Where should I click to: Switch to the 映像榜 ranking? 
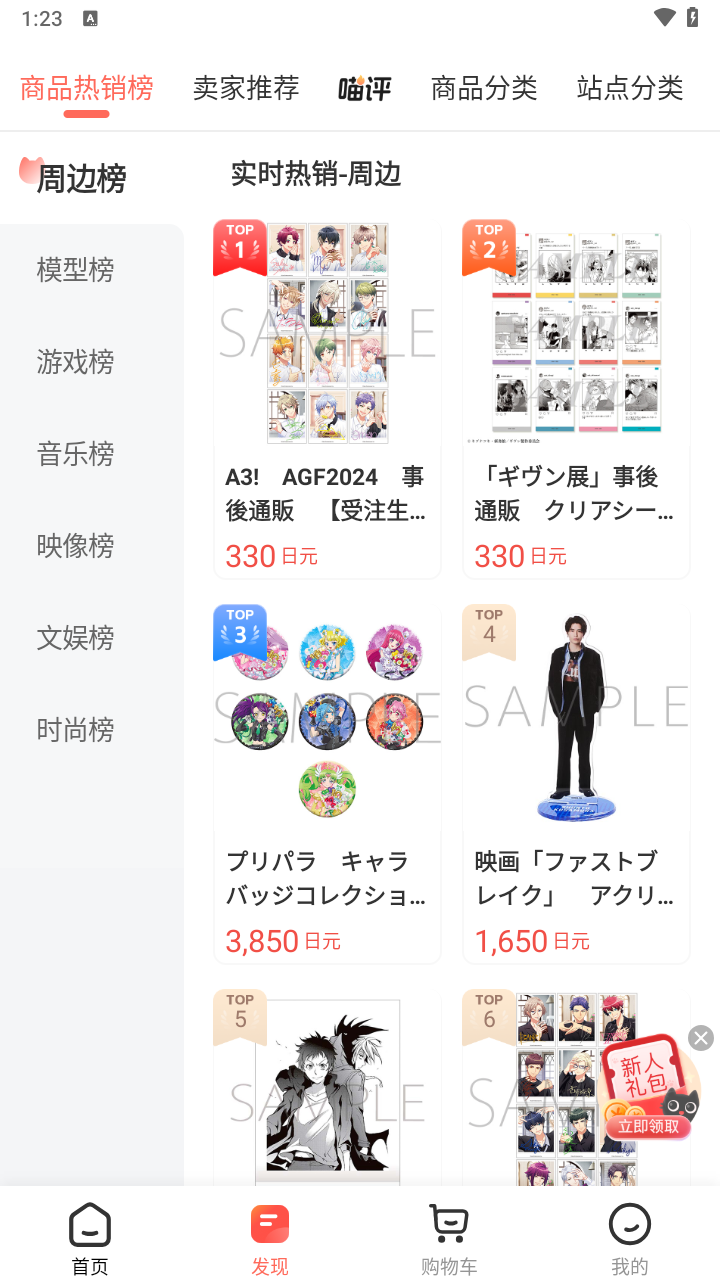(x=76, y=546)
